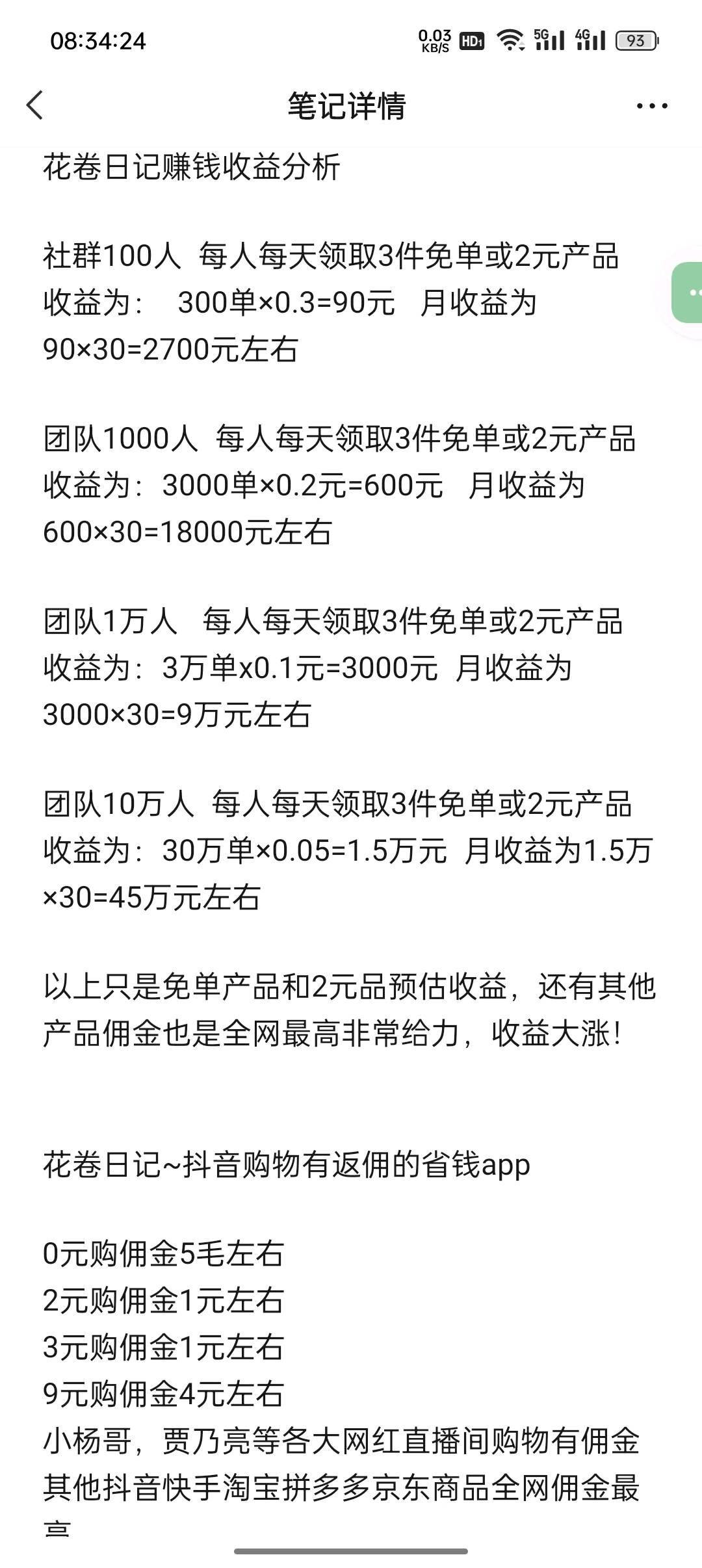Viewport: 702px width, 1568px height.
Task: Open the three-dot overflow menu
Action: [652, 105]
